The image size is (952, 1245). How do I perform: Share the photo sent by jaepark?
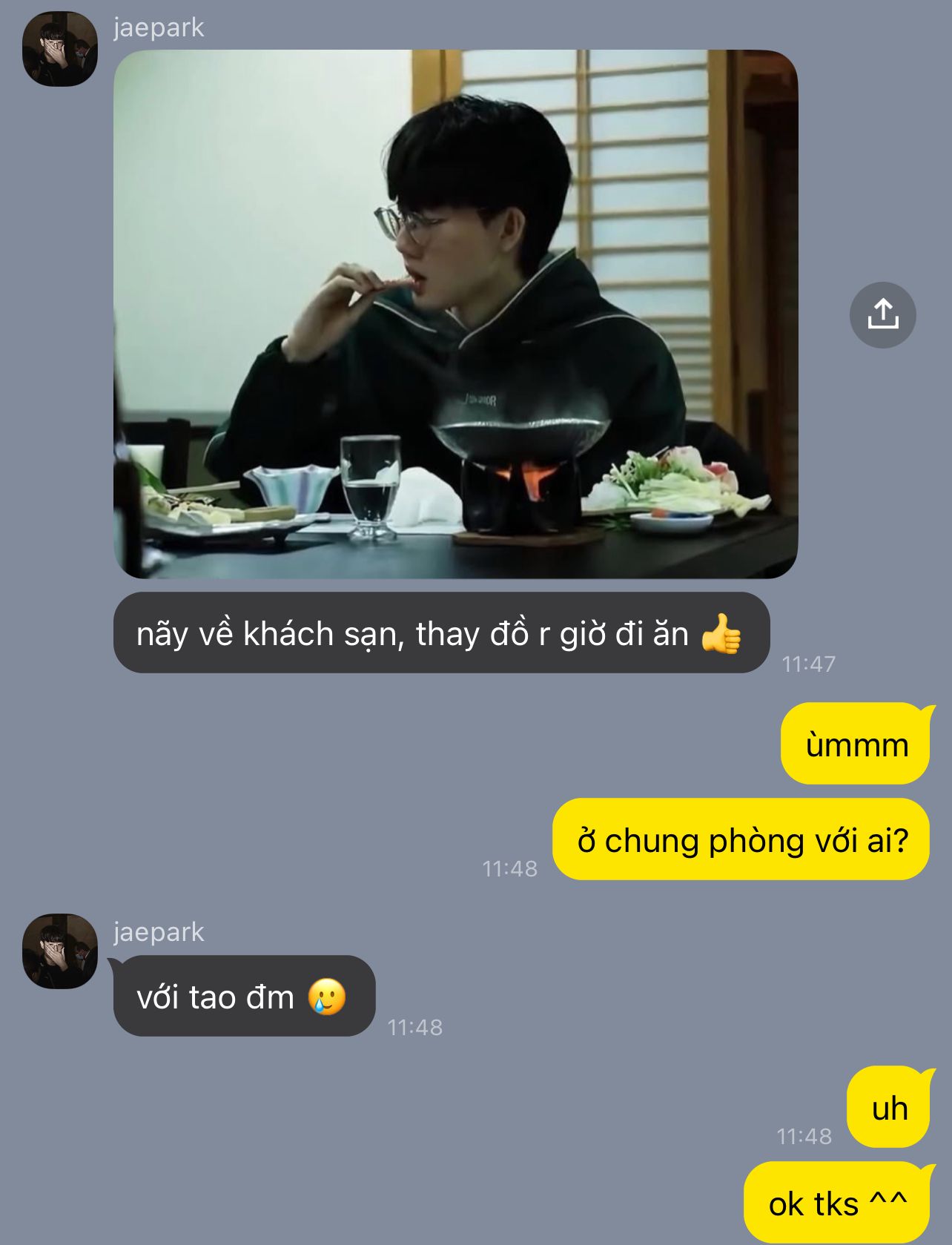pos(882,315)
